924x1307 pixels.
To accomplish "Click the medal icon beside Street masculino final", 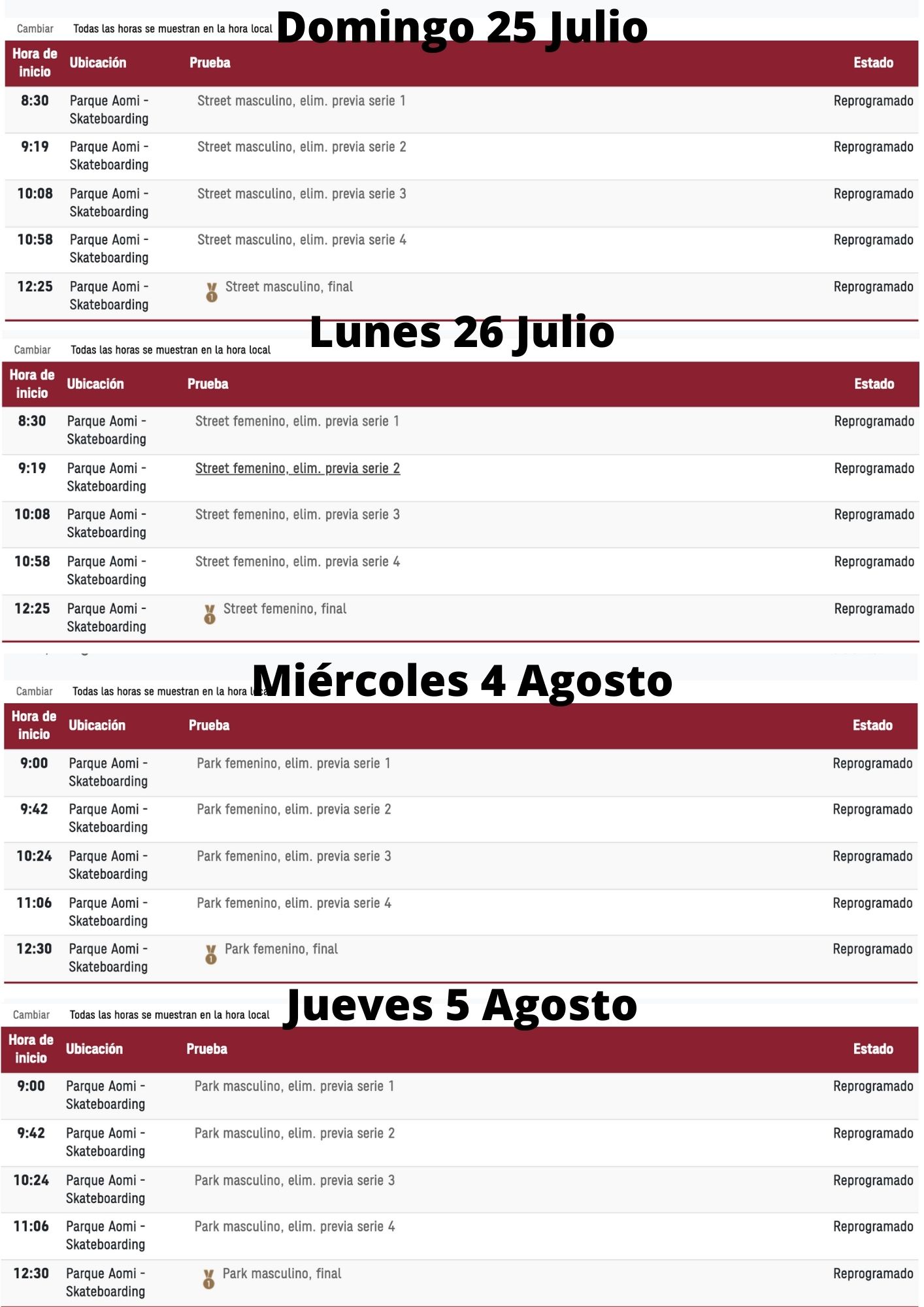I will [x=210, y=292].
